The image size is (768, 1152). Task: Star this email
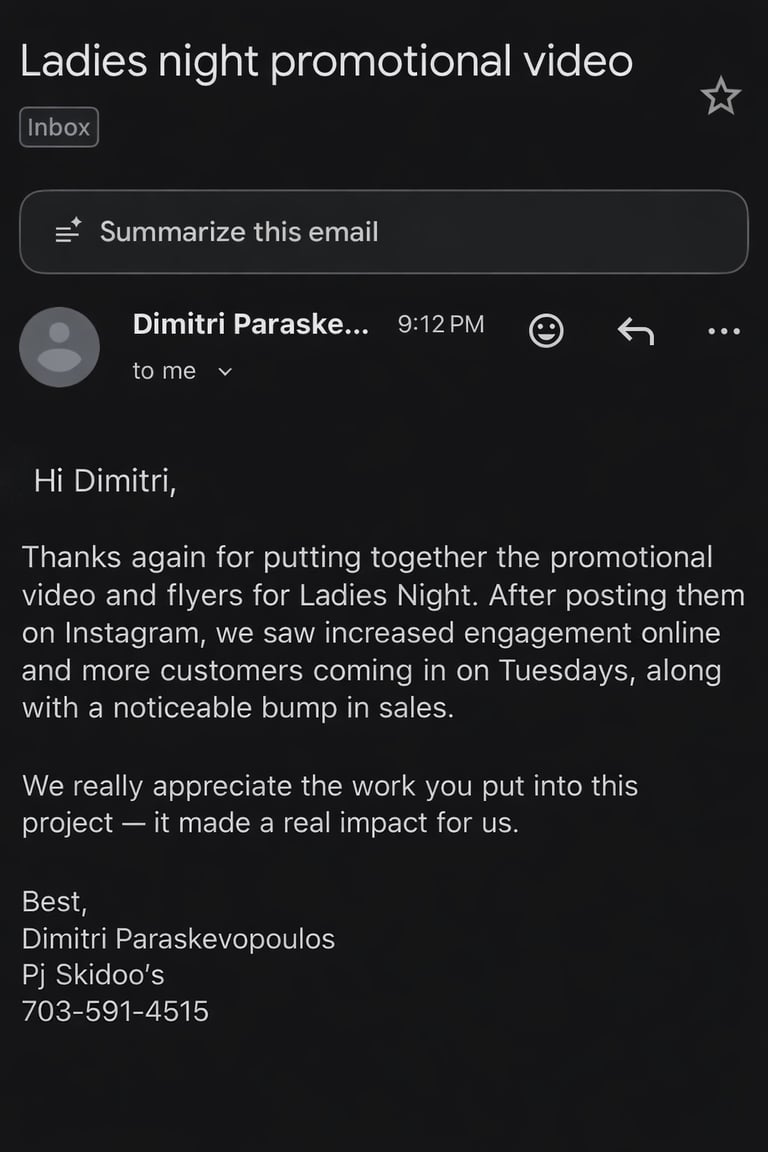coord(720,97)
